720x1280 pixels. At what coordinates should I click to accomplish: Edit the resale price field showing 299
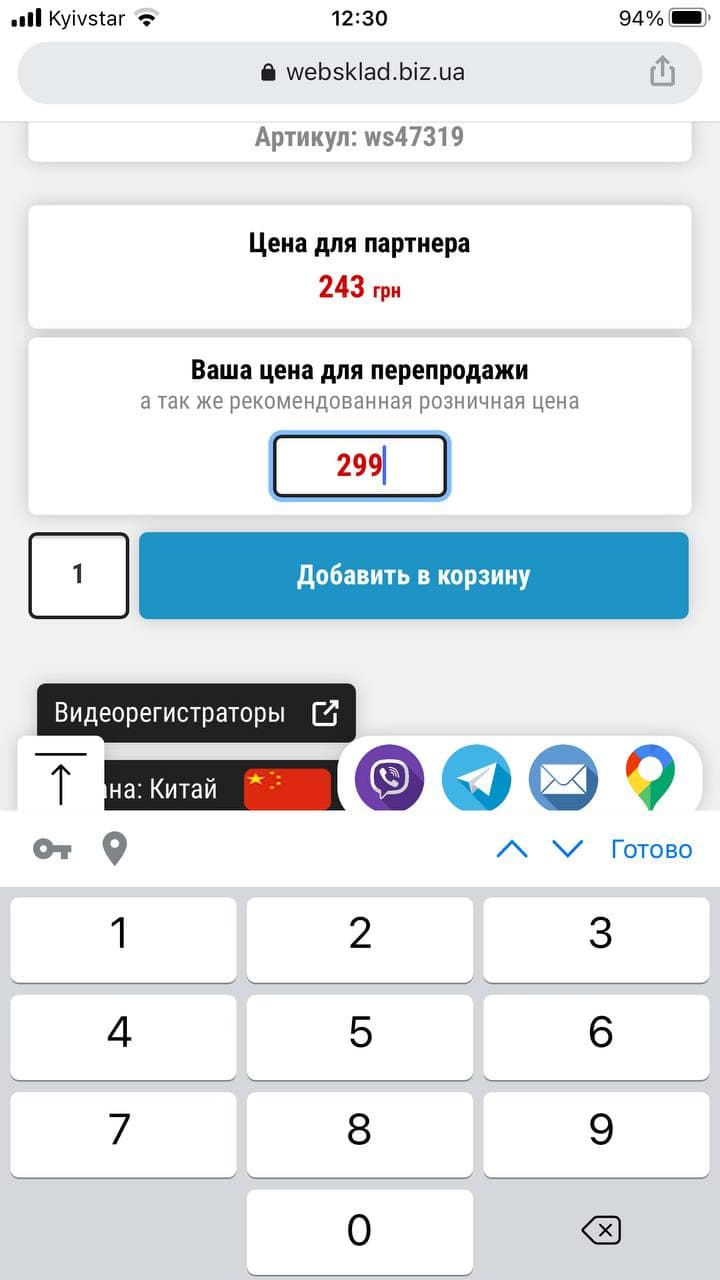(x=360, y=465)
